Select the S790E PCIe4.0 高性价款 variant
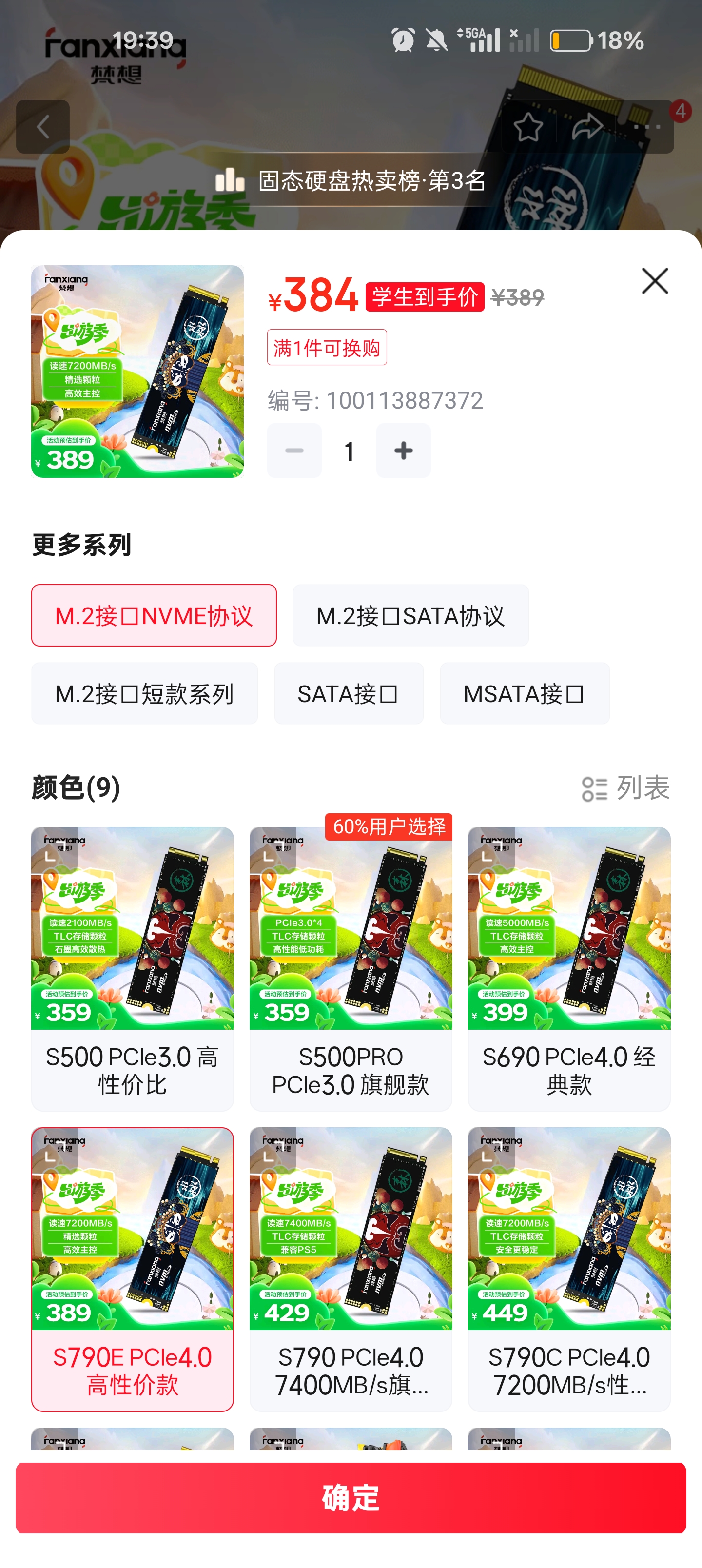Screen dimensions: 702x1568 pyautogui.click(x=132, y=1269)
